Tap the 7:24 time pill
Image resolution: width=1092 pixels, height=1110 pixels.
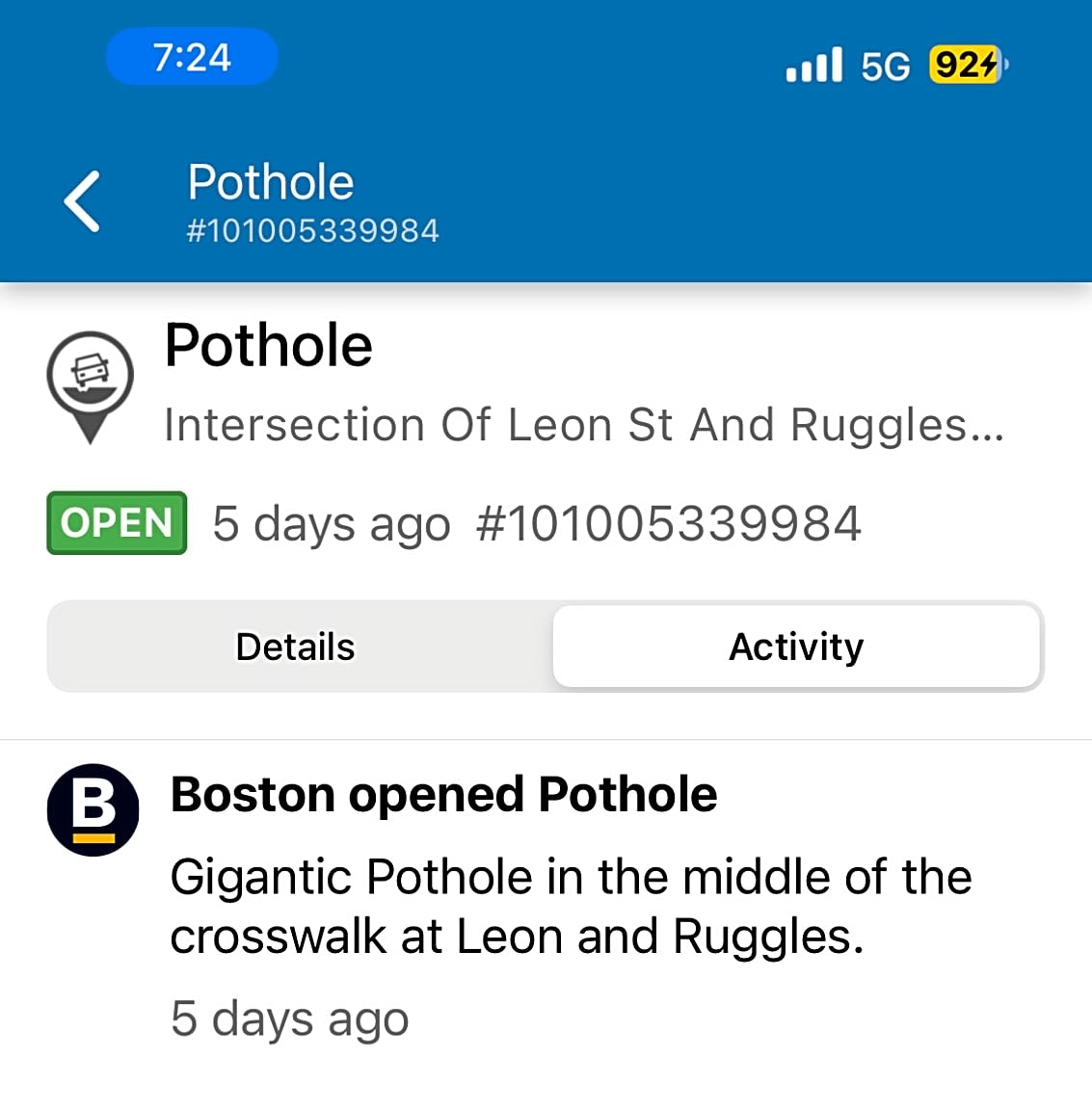[x=192, y=56]
